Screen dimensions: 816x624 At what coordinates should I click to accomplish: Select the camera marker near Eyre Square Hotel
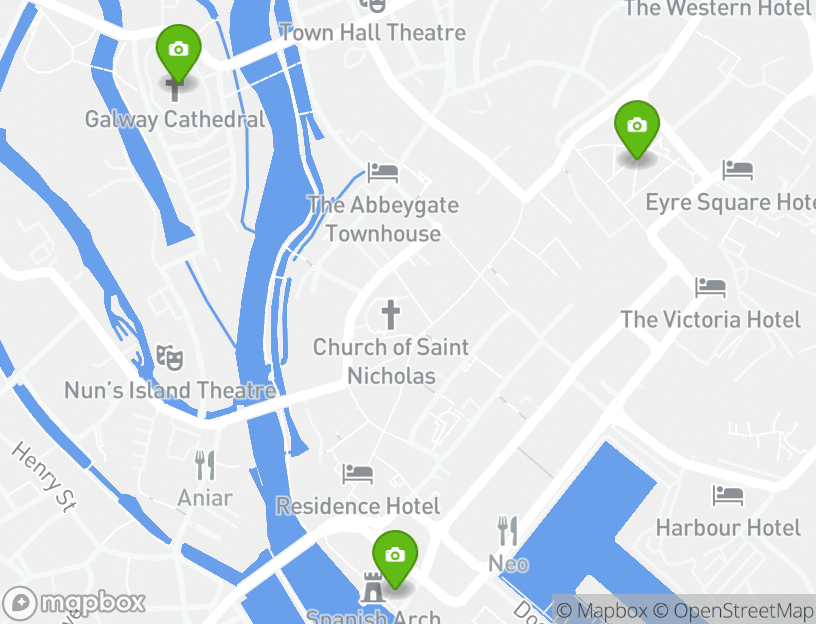click(637, 128)
